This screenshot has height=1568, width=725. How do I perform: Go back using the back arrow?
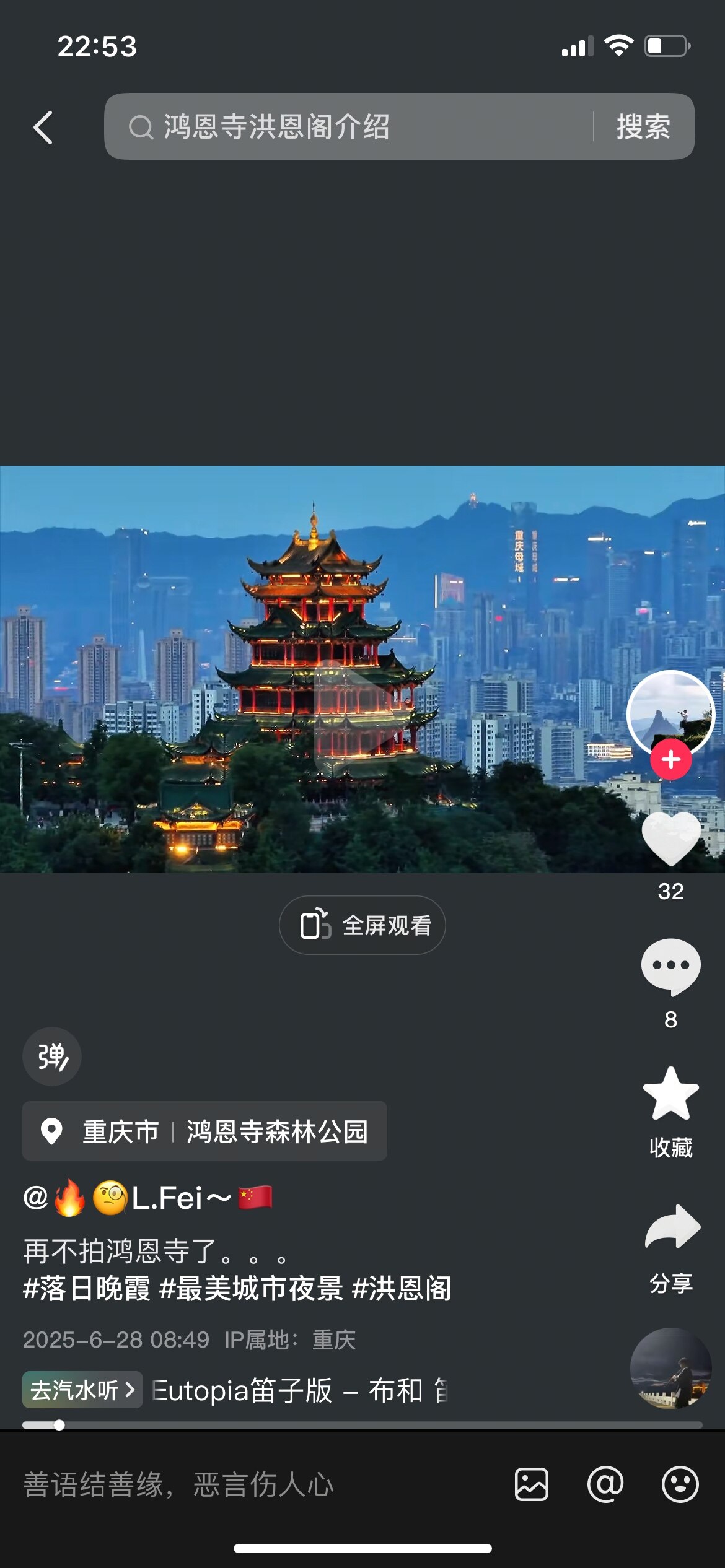coord(43,128)
